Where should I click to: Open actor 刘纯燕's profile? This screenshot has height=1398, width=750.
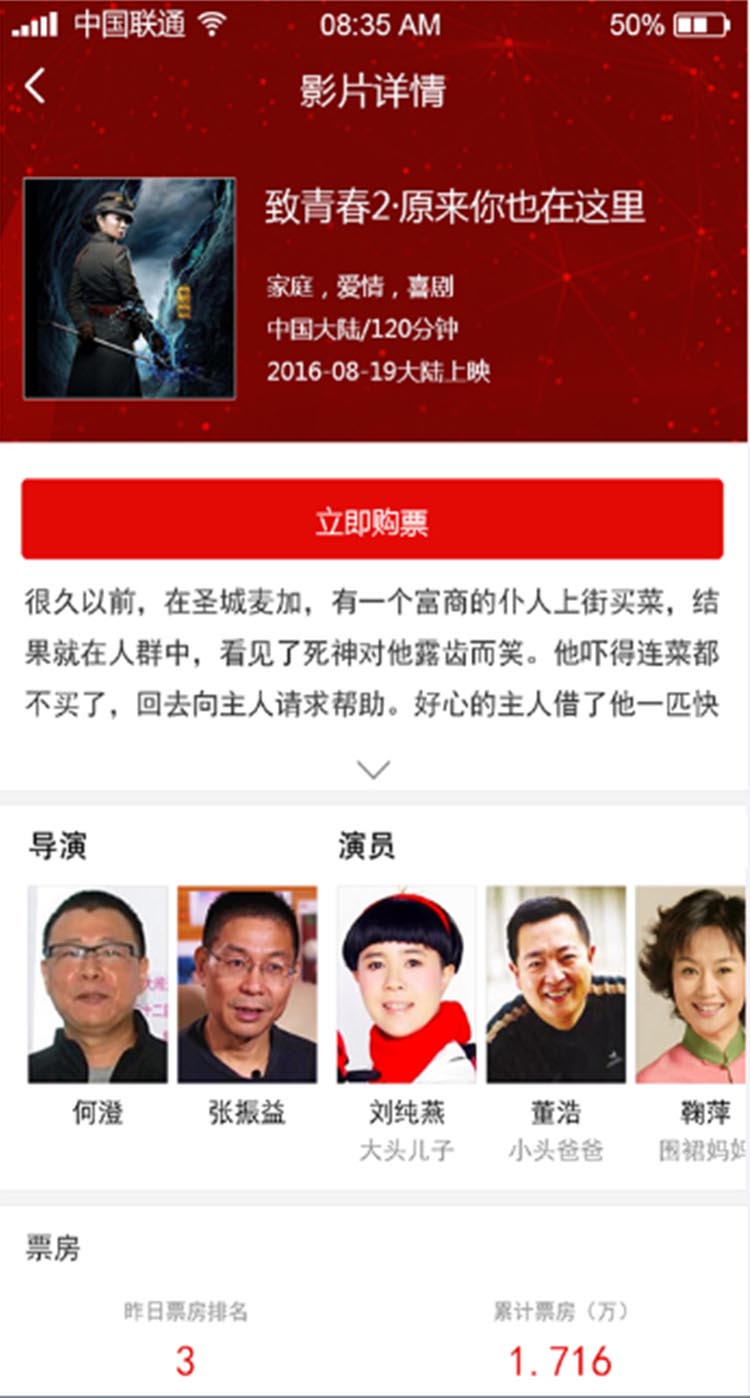(x=406, y=985)
